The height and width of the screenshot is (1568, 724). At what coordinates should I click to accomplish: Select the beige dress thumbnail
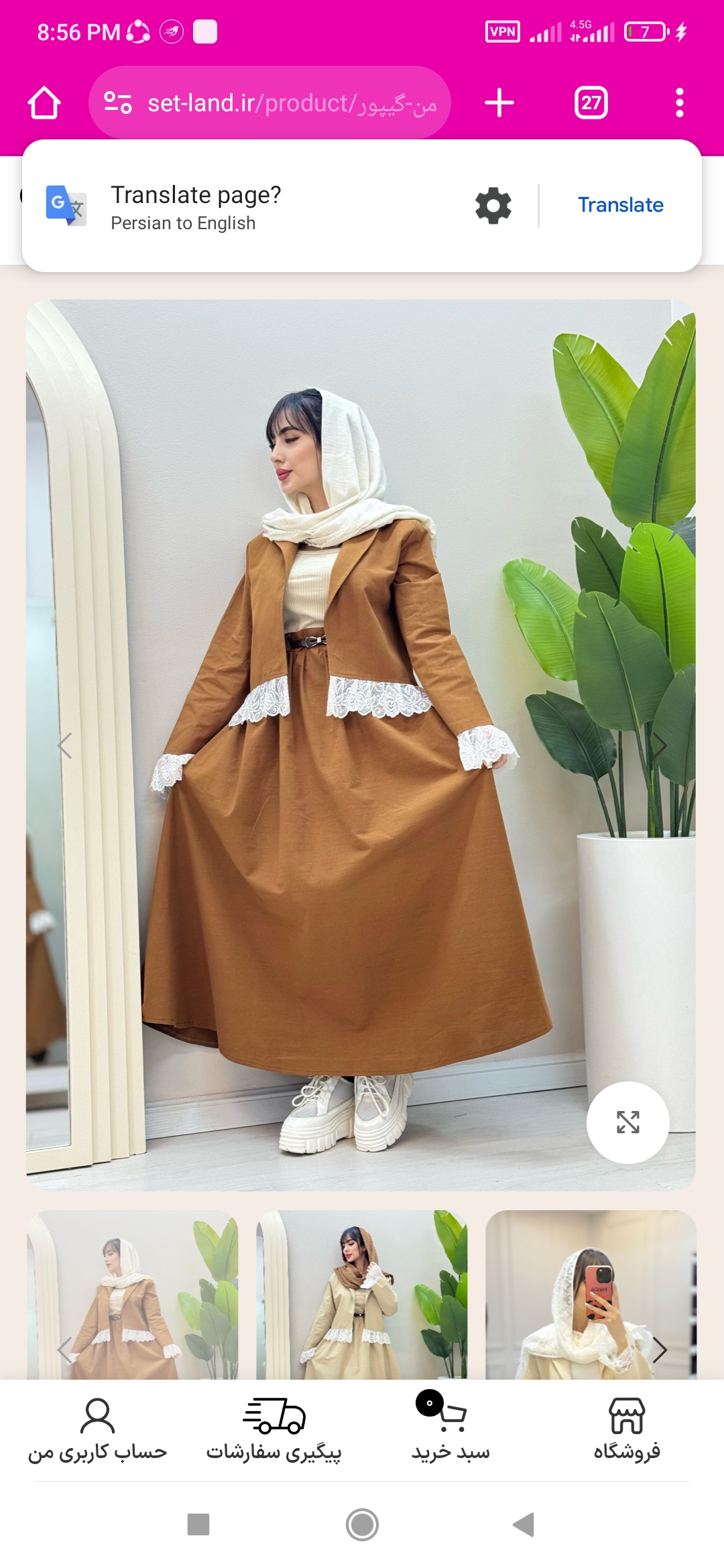click(362, 1293)
